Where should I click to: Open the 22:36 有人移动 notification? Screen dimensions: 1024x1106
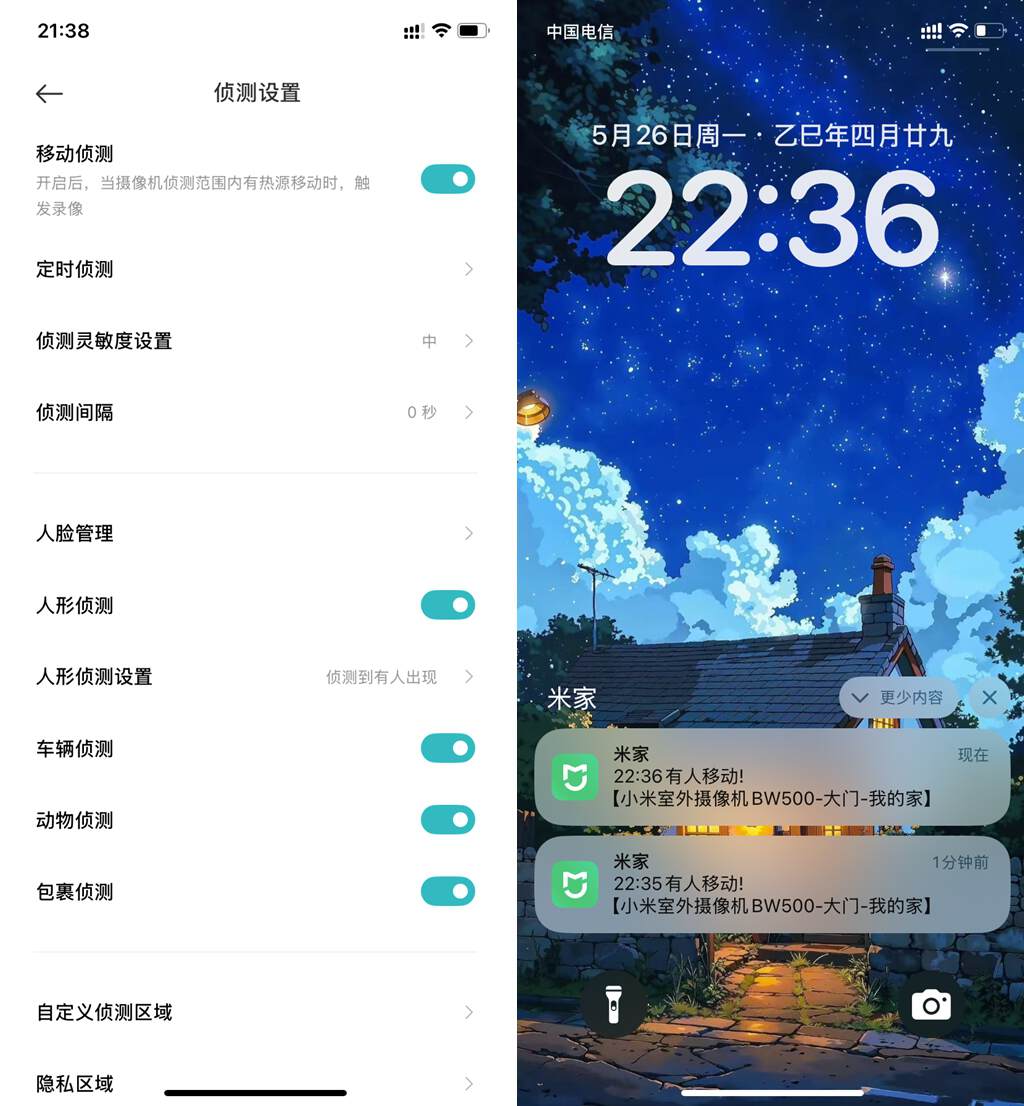(771, 777)
